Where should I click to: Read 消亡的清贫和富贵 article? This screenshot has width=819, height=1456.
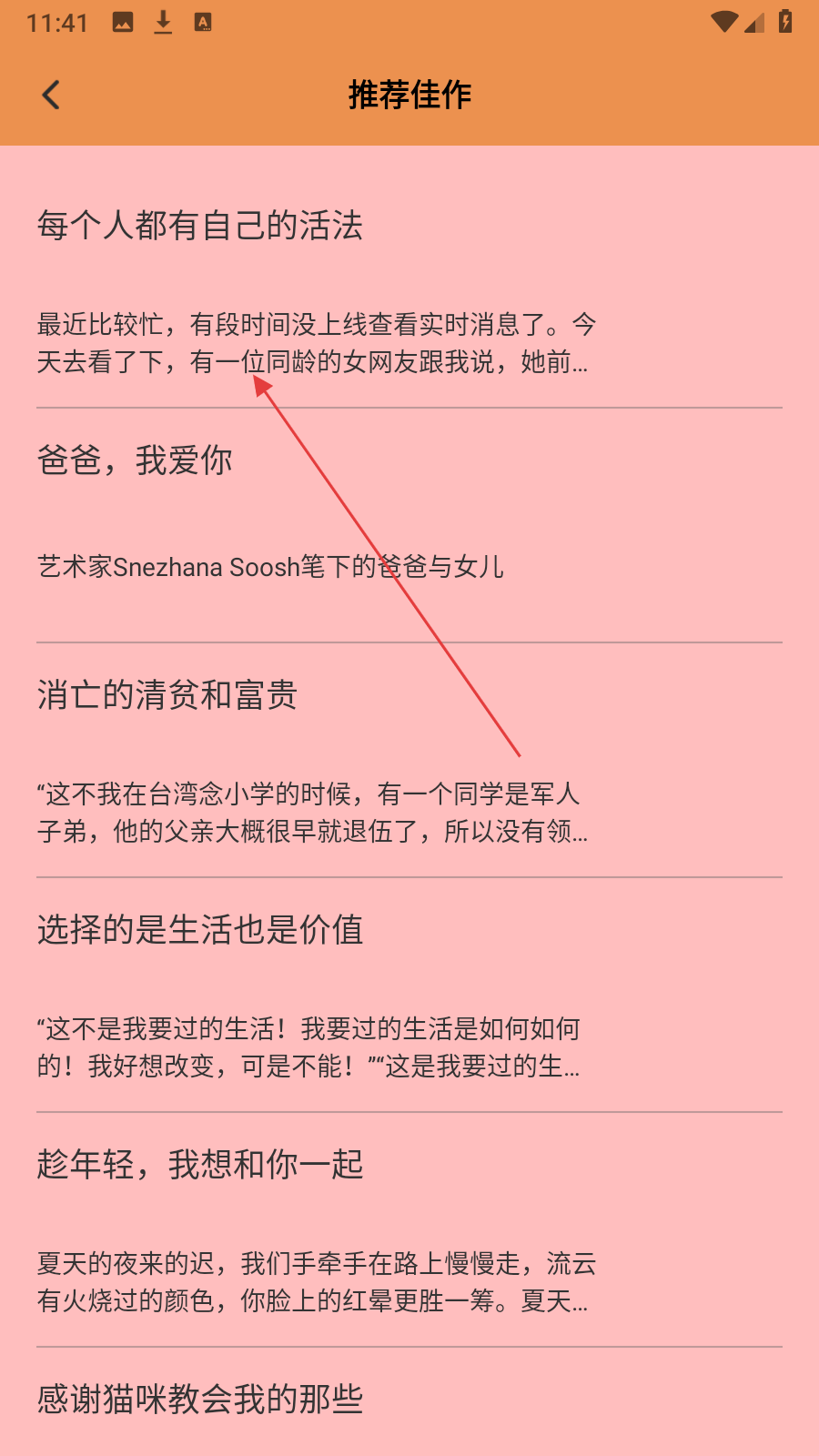[409, 760]
